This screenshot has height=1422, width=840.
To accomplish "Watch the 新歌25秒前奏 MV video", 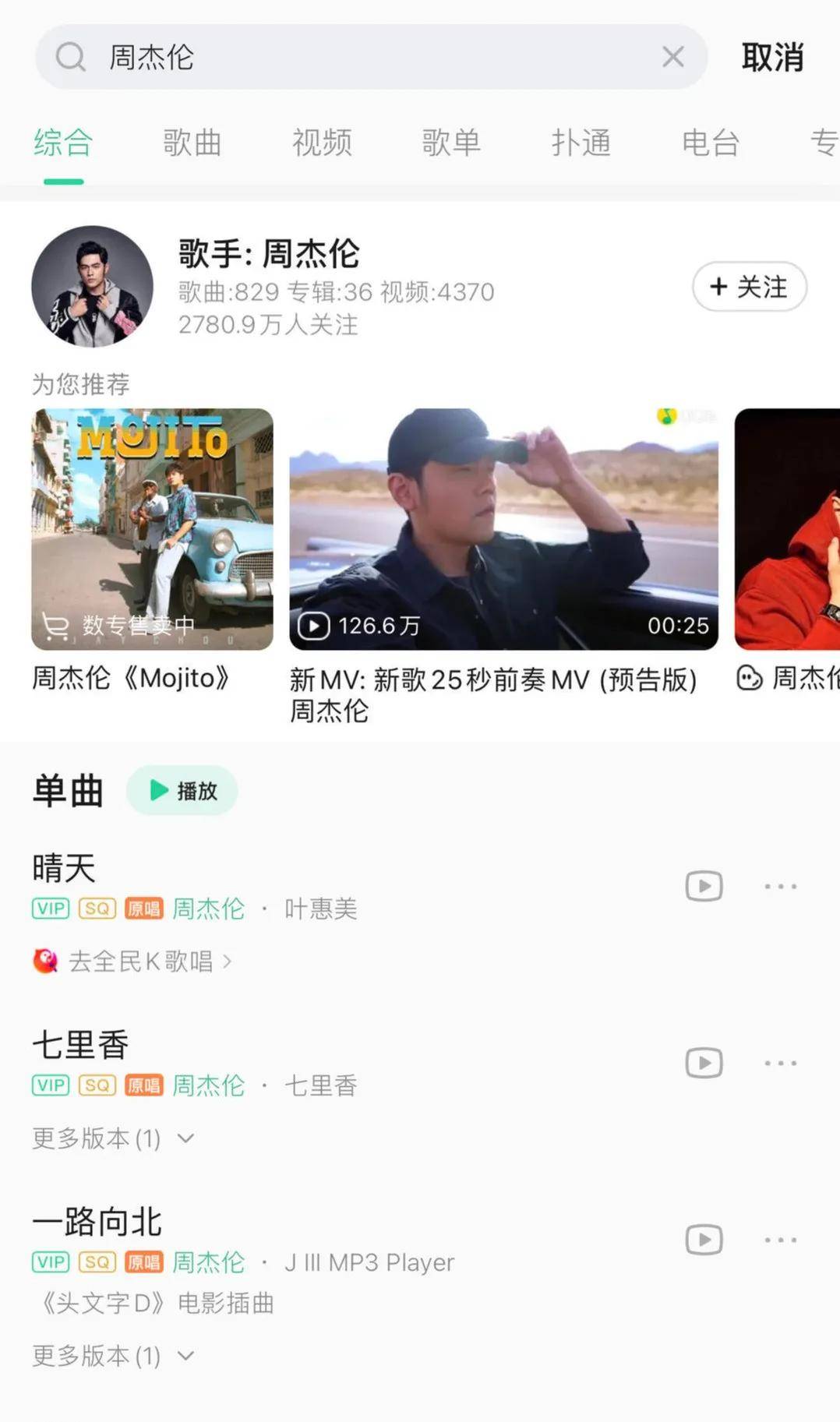I will tap(503, 530).
